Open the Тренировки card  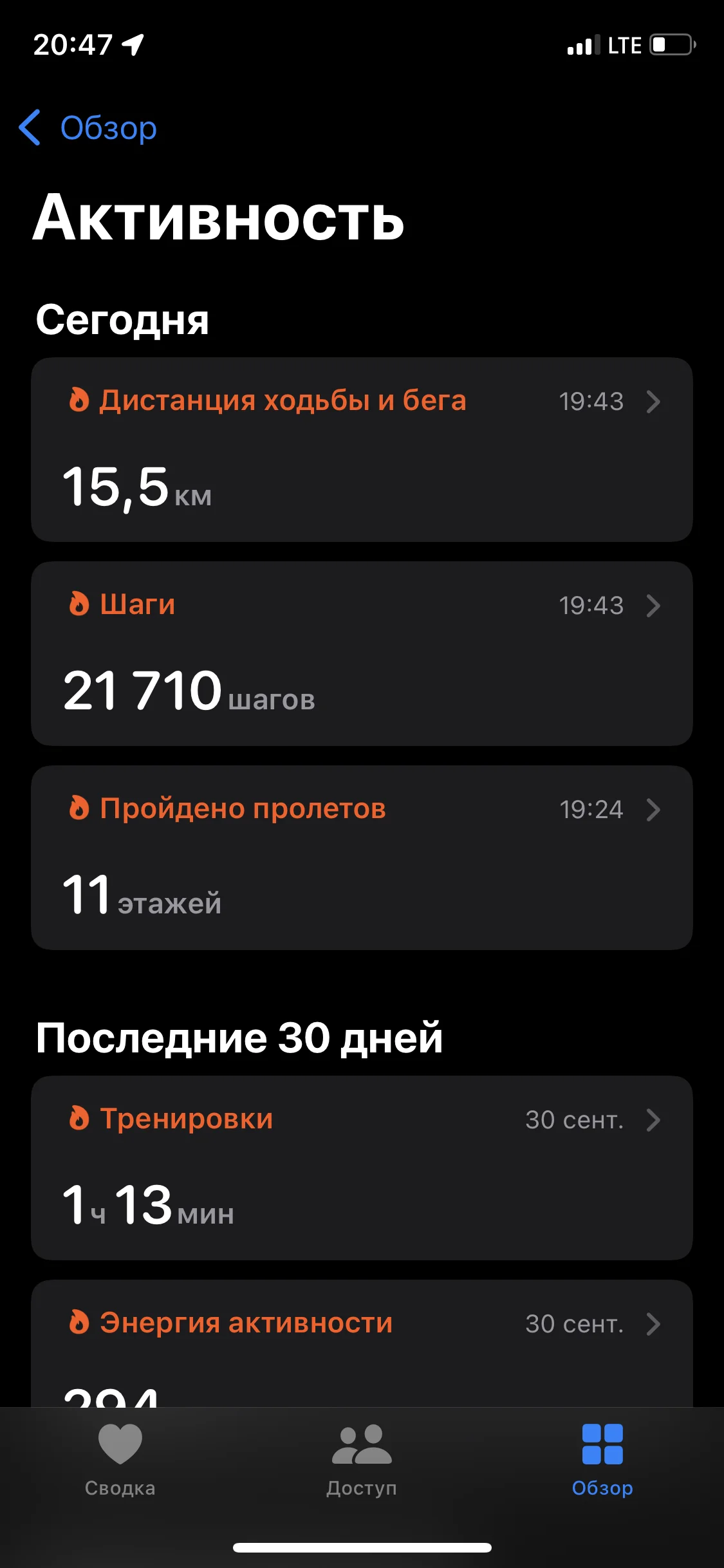(x=362, y=1168)
